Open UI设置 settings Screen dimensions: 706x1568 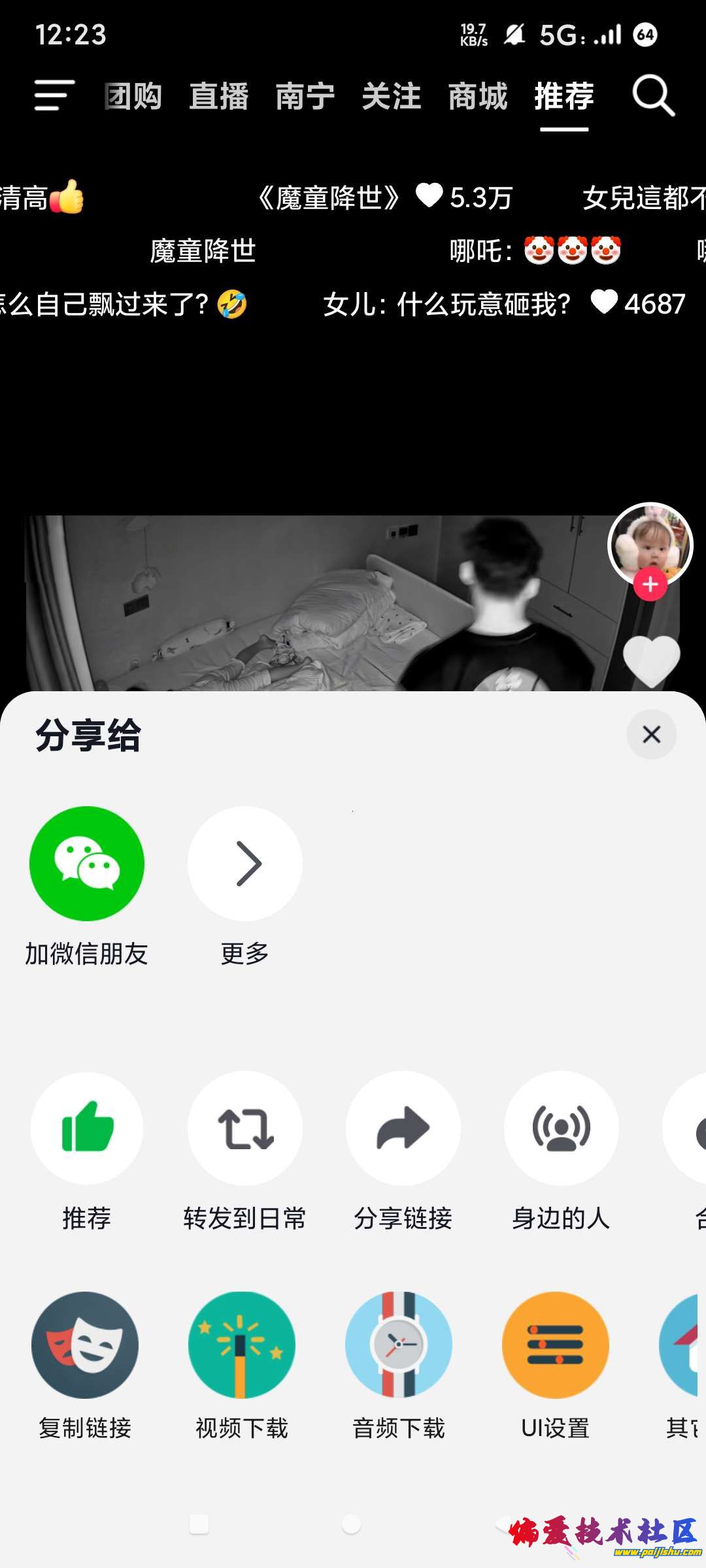(x=556, y=1345)
